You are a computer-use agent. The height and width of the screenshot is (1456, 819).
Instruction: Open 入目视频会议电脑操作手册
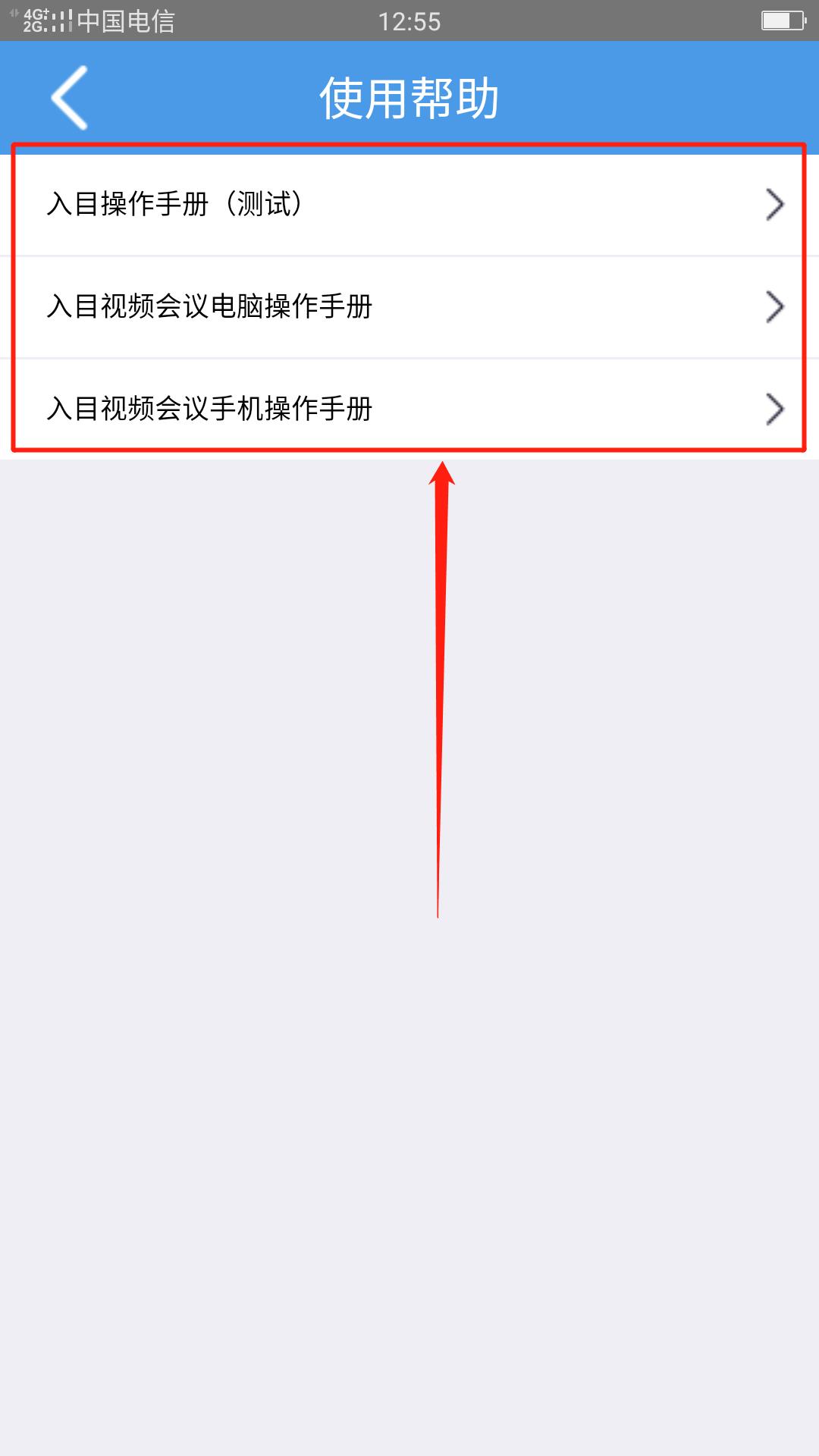[x=409, y=306]
